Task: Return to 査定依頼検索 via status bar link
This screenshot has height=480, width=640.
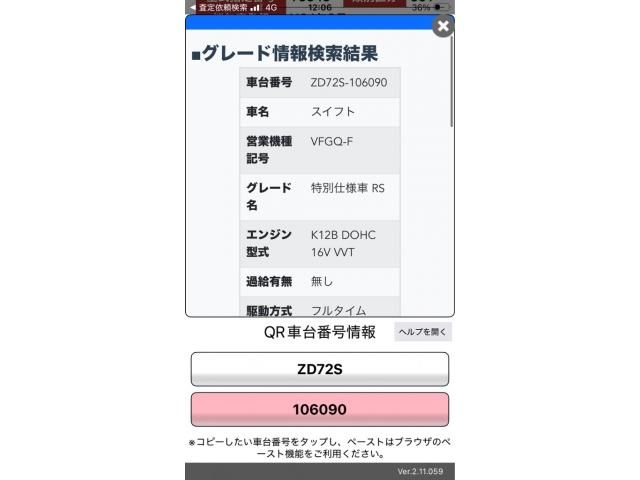Action: (x=220, y=7)
